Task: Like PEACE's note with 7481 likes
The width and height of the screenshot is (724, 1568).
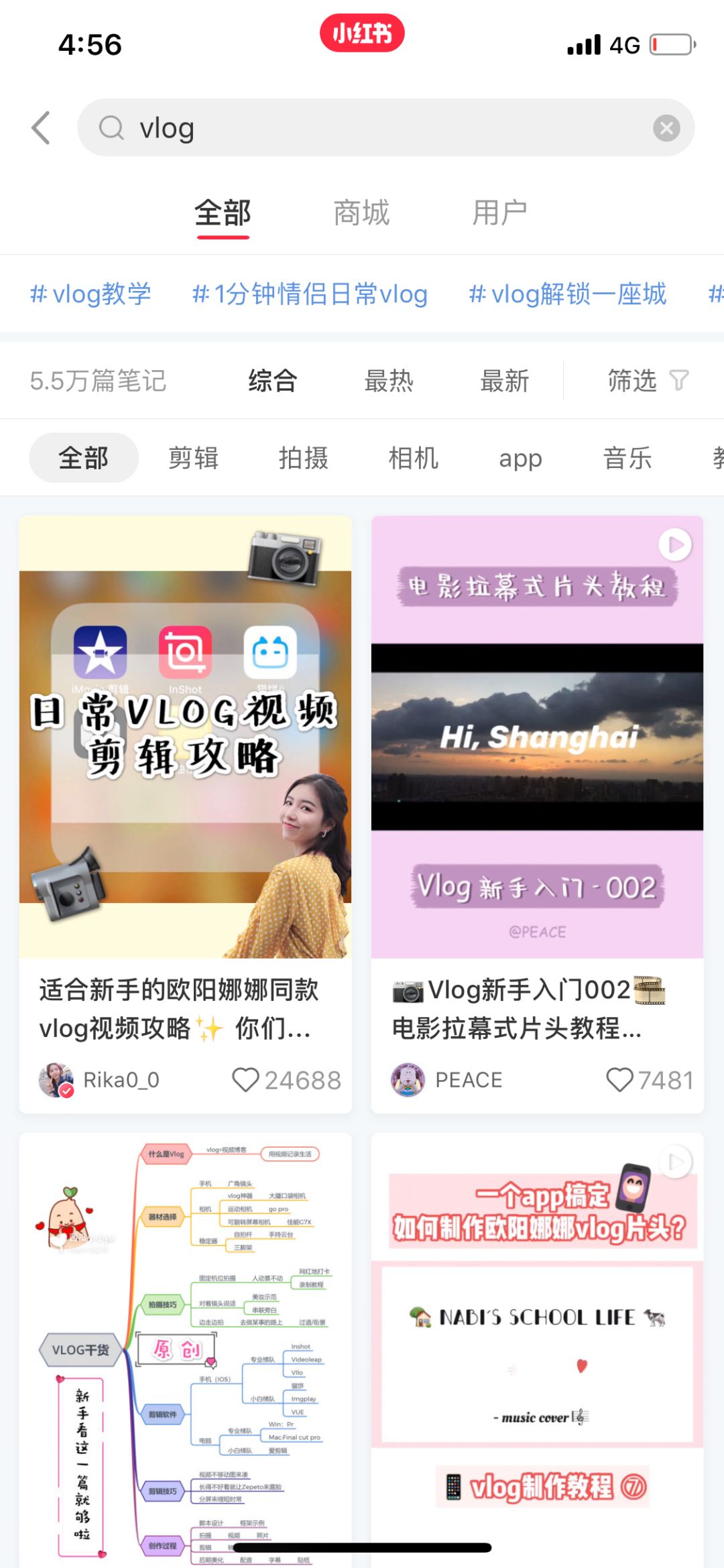Action: [619, 1080]
